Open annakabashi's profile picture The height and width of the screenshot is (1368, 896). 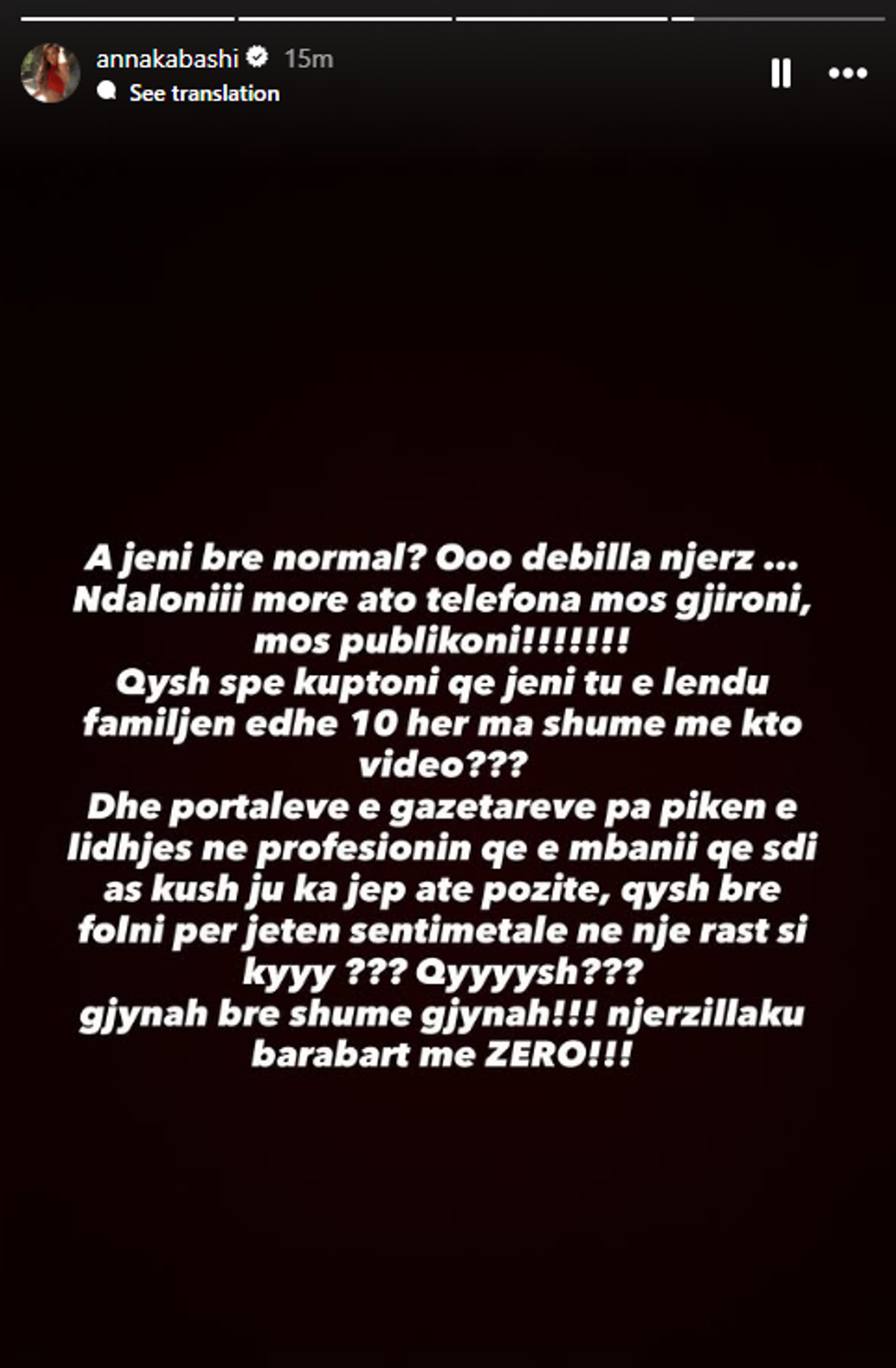tap(50, 73)
